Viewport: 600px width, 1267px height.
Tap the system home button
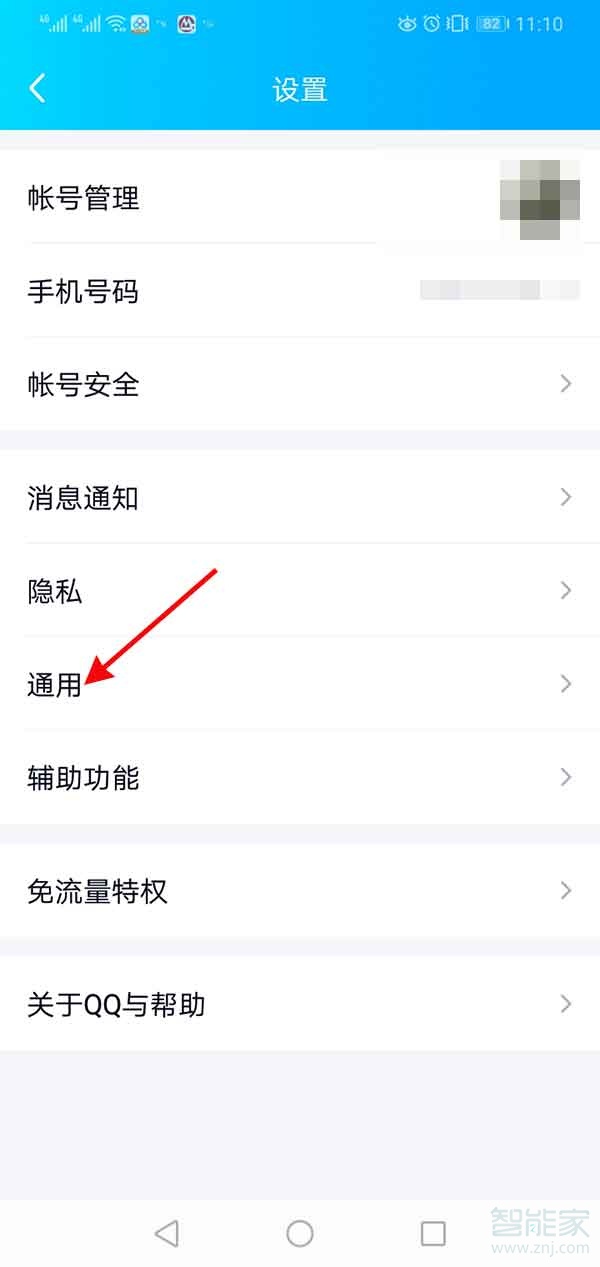coord(300,1233)
